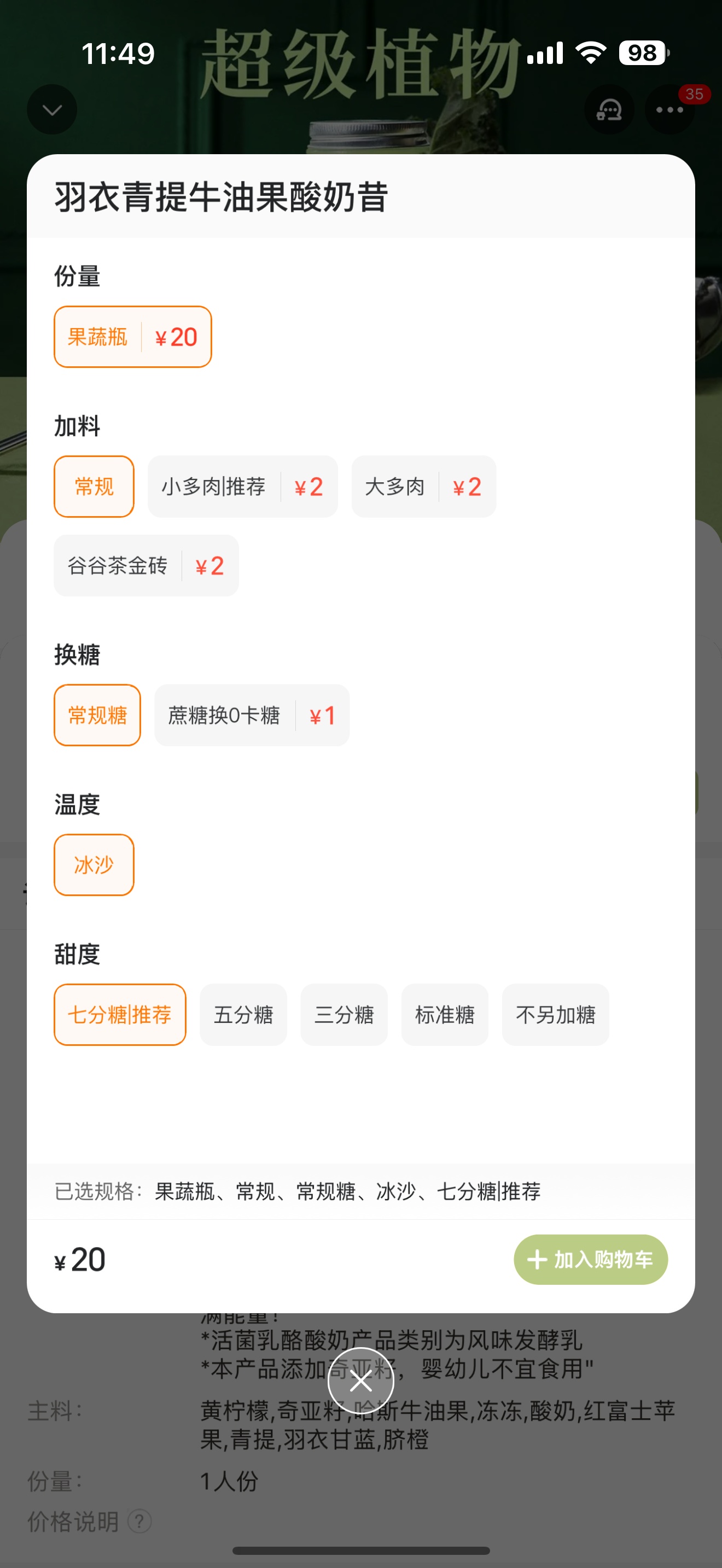Contact customer service via headset icon

click(609, 109)
